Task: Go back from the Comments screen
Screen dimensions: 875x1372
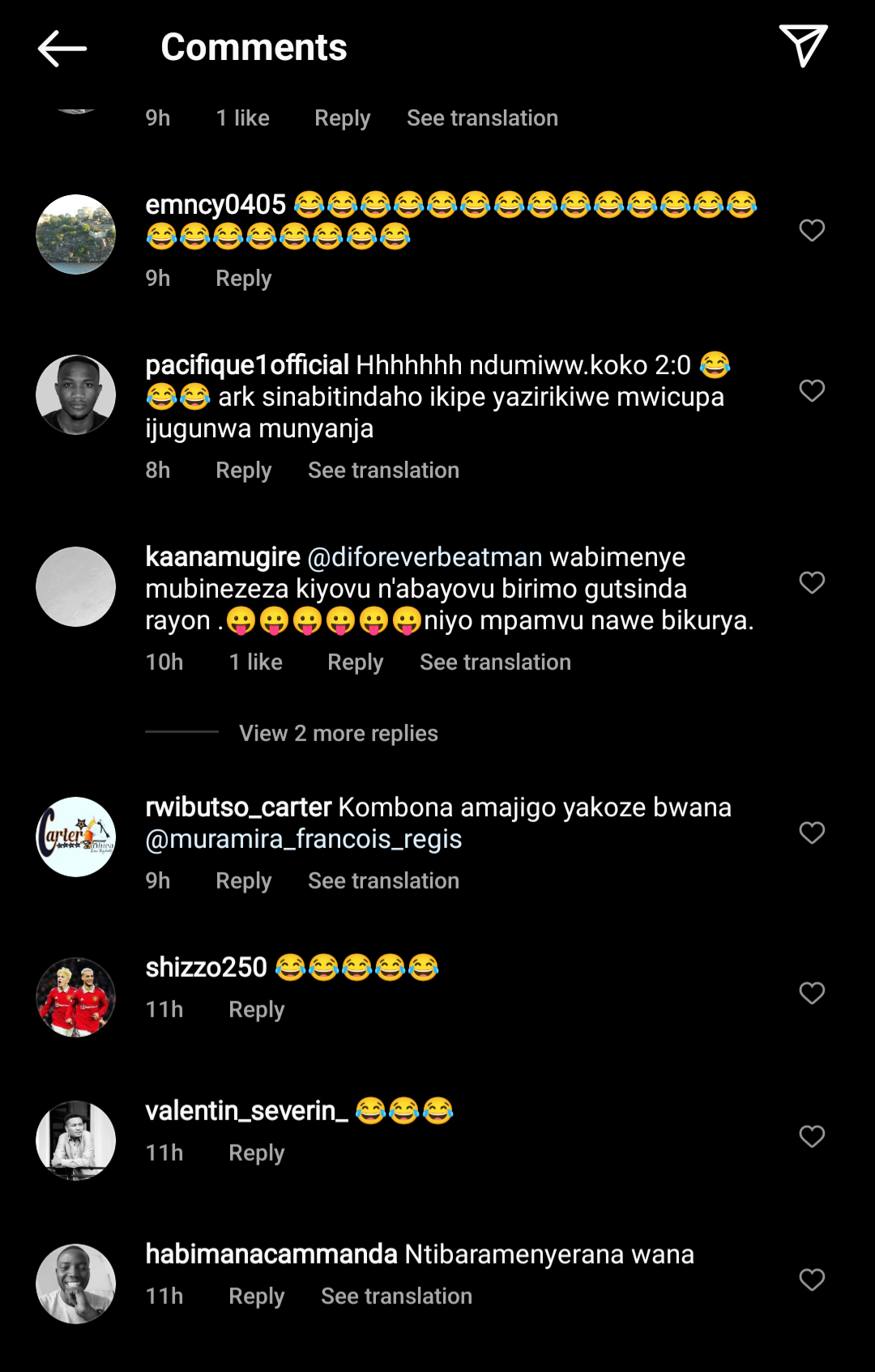Action: coord(62,49)
